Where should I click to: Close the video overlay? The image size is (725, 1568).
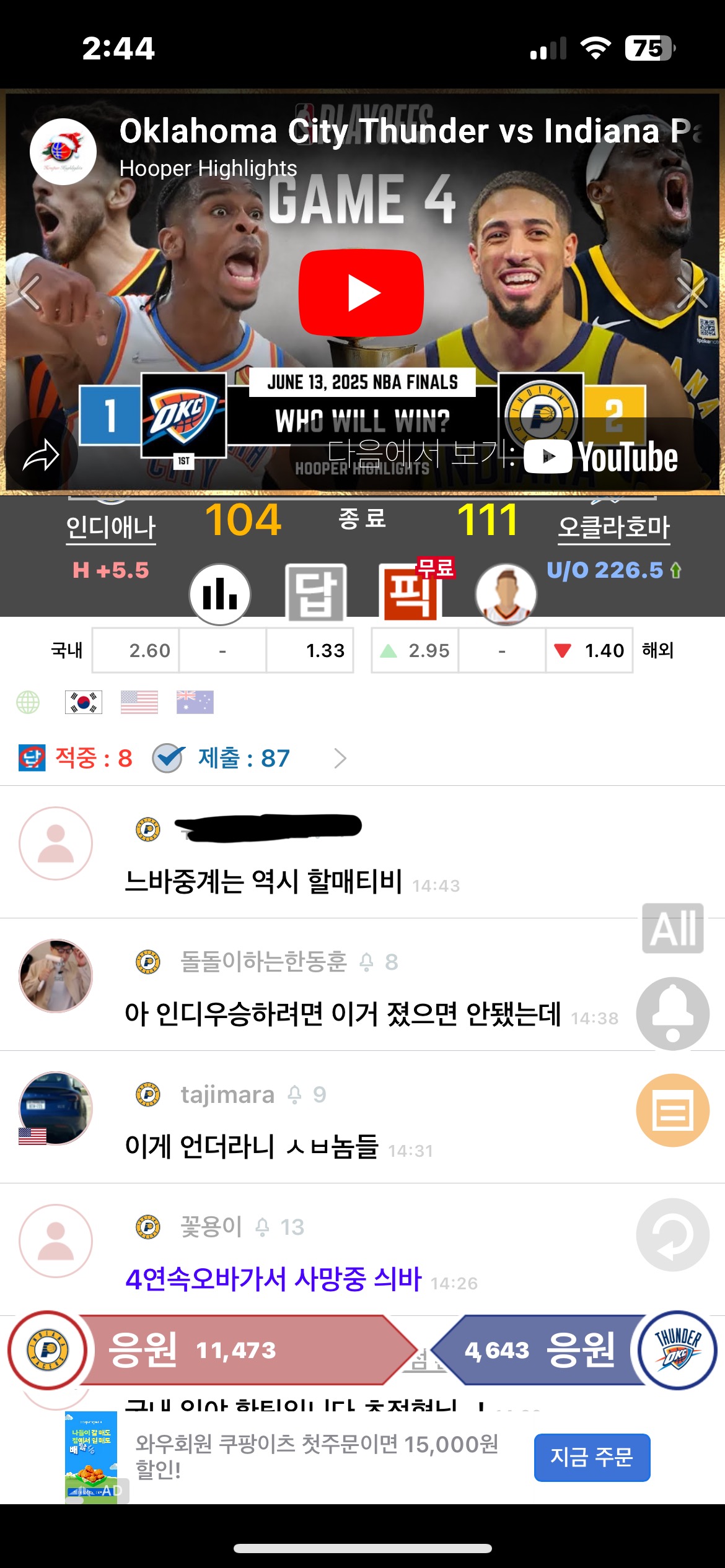[691, 292]
